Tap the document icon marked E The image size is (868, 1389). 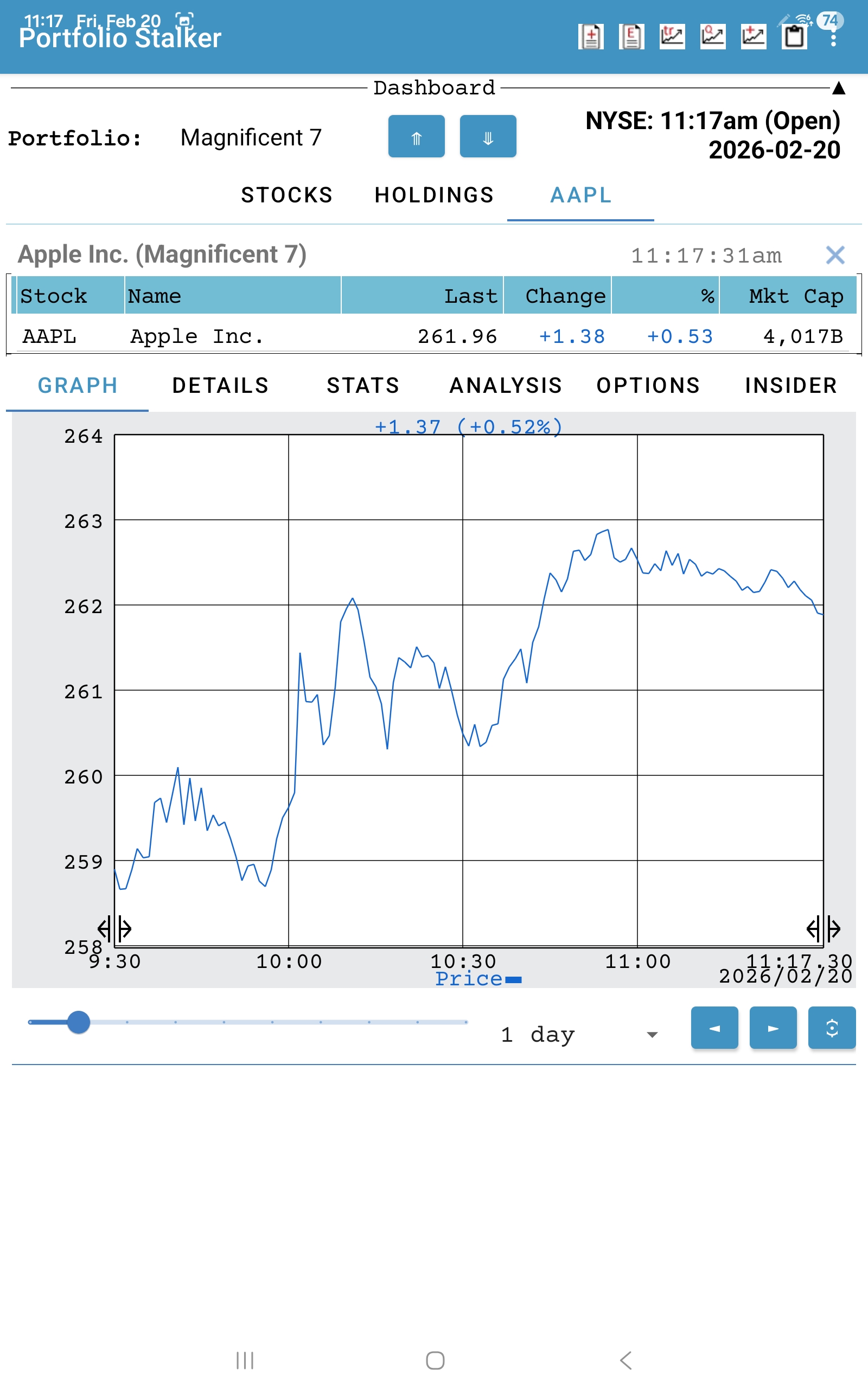pos(631,37)
